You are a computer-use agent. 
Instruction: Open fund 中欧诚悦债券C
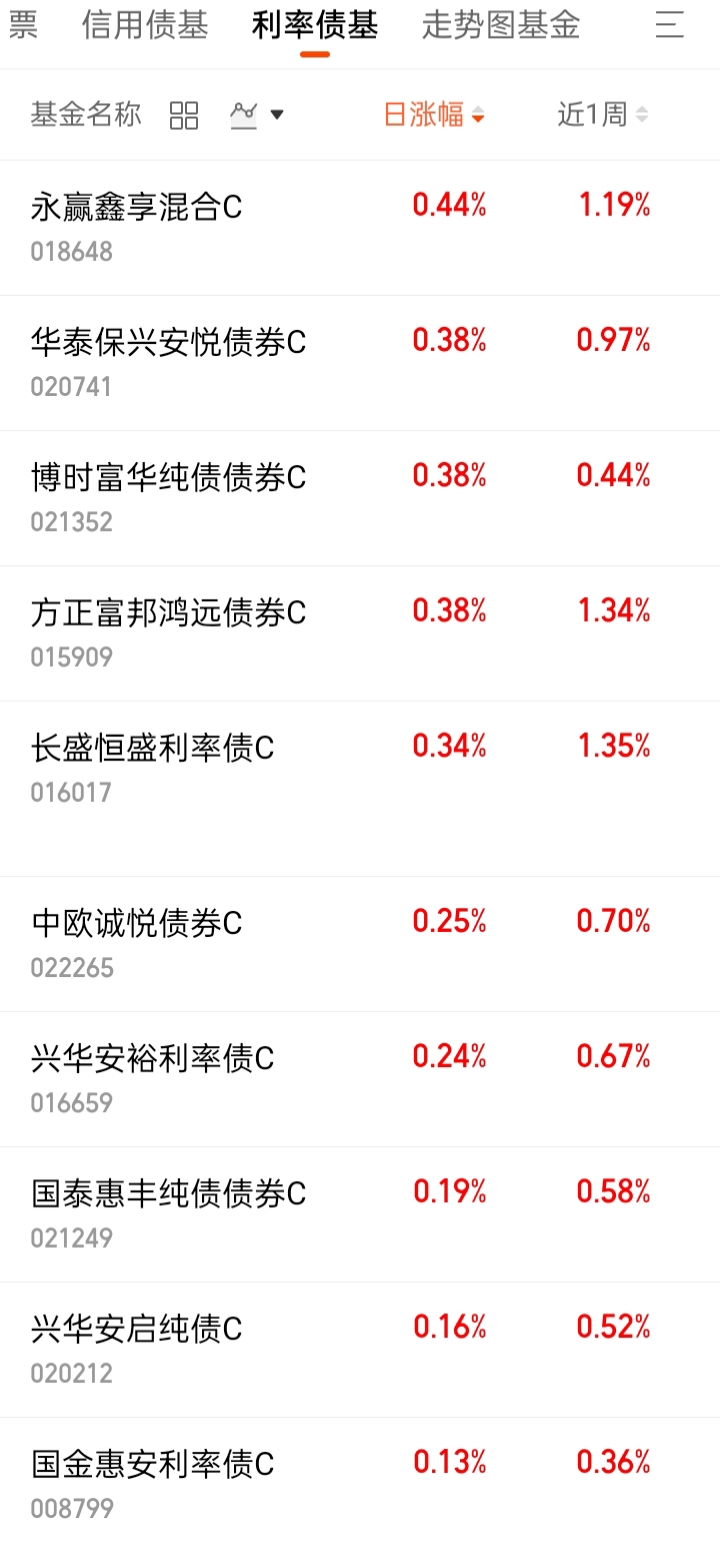point(360,943)
